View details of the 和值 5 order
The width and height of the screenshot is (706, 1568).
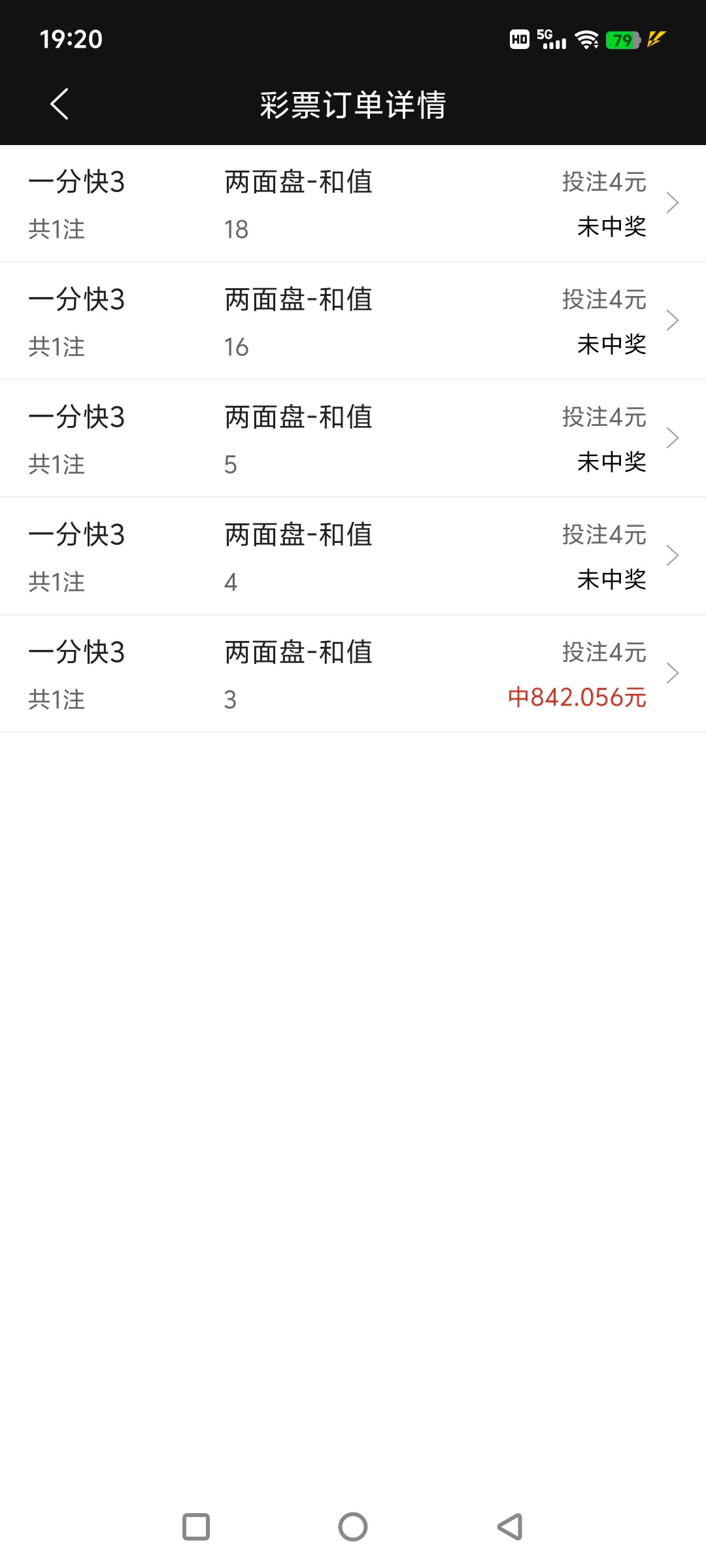pyautogui.click(x=353, y=438)
